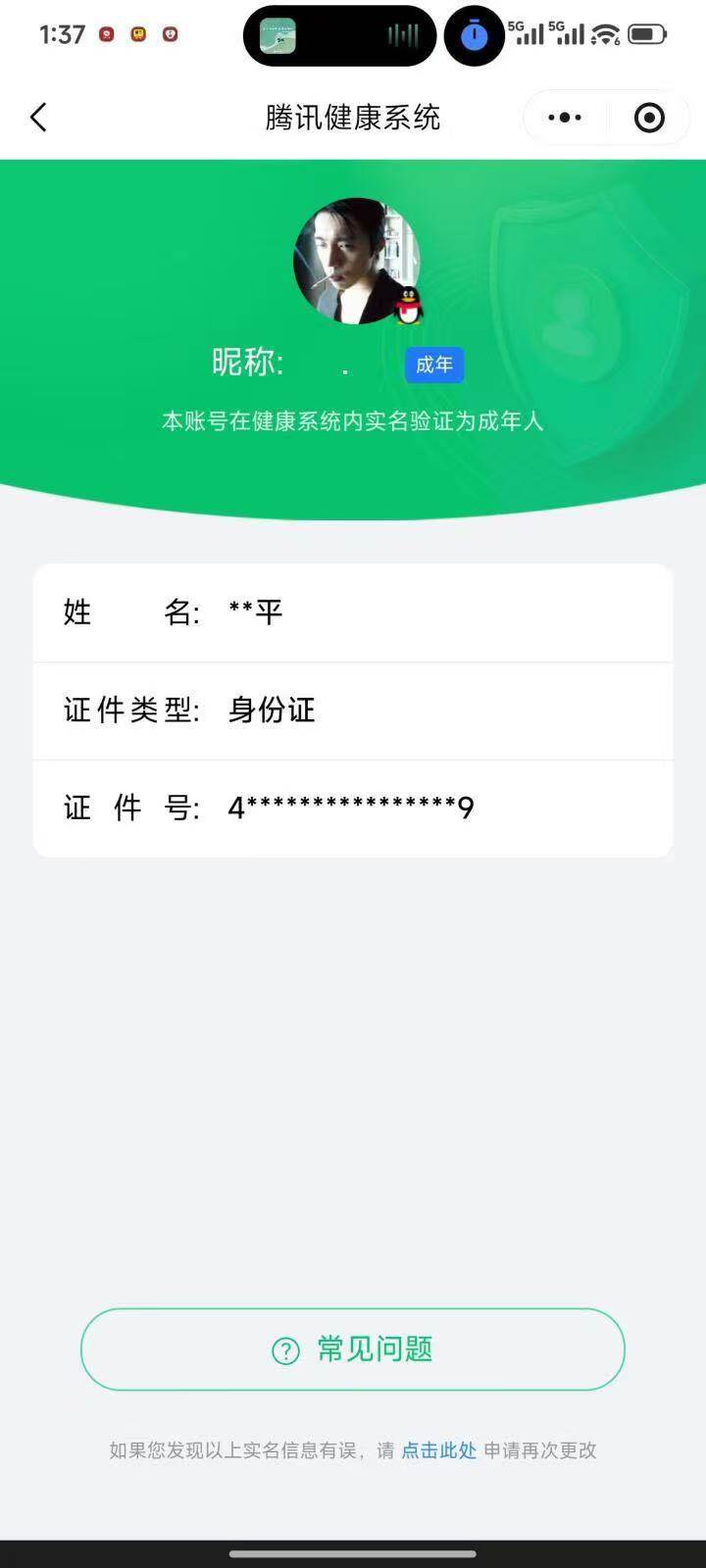Open the stopwatch icon in the status bar
This screenshot has width=706, height=1568.
(x=474, y=35)
